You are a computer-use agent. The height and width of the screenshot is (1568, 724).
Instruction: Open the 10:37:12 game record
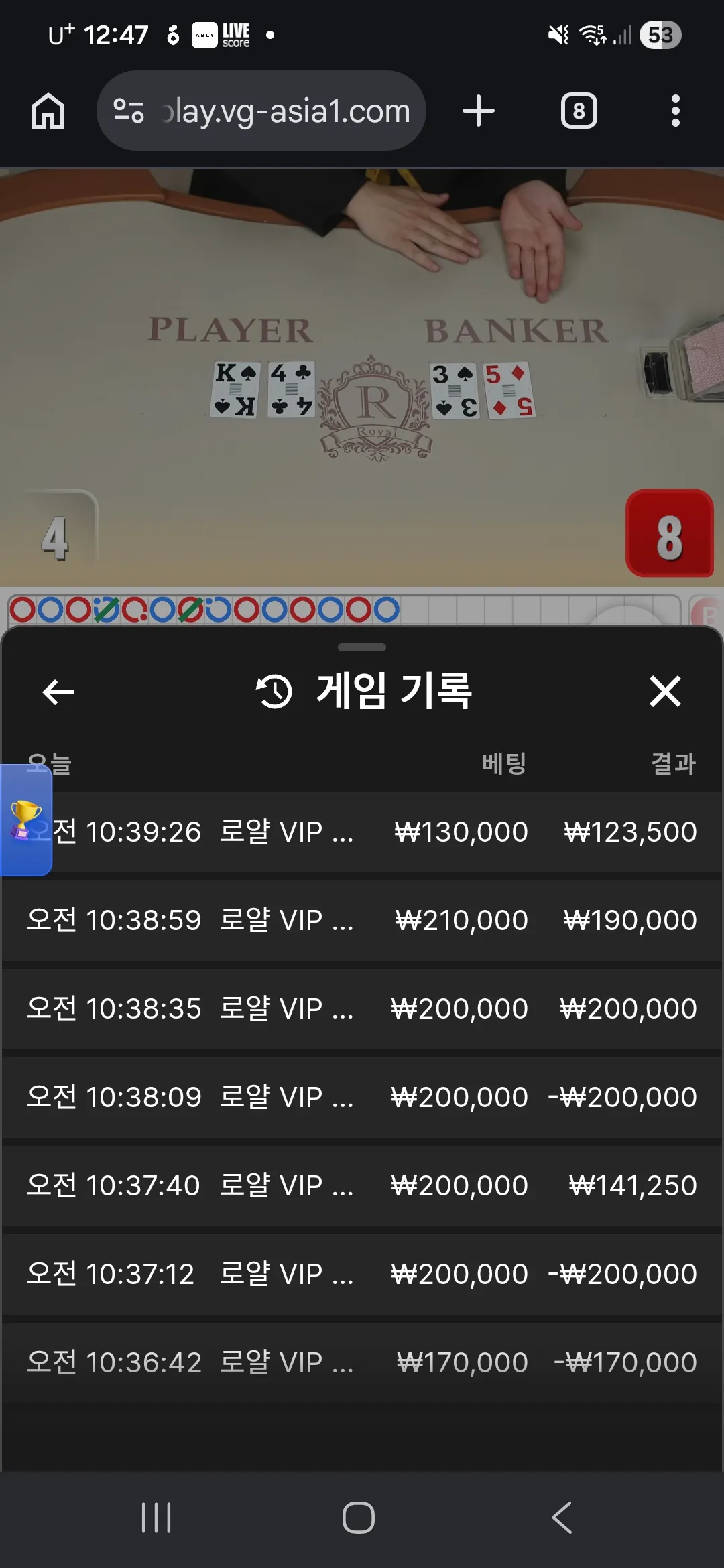click(362, 1274)
